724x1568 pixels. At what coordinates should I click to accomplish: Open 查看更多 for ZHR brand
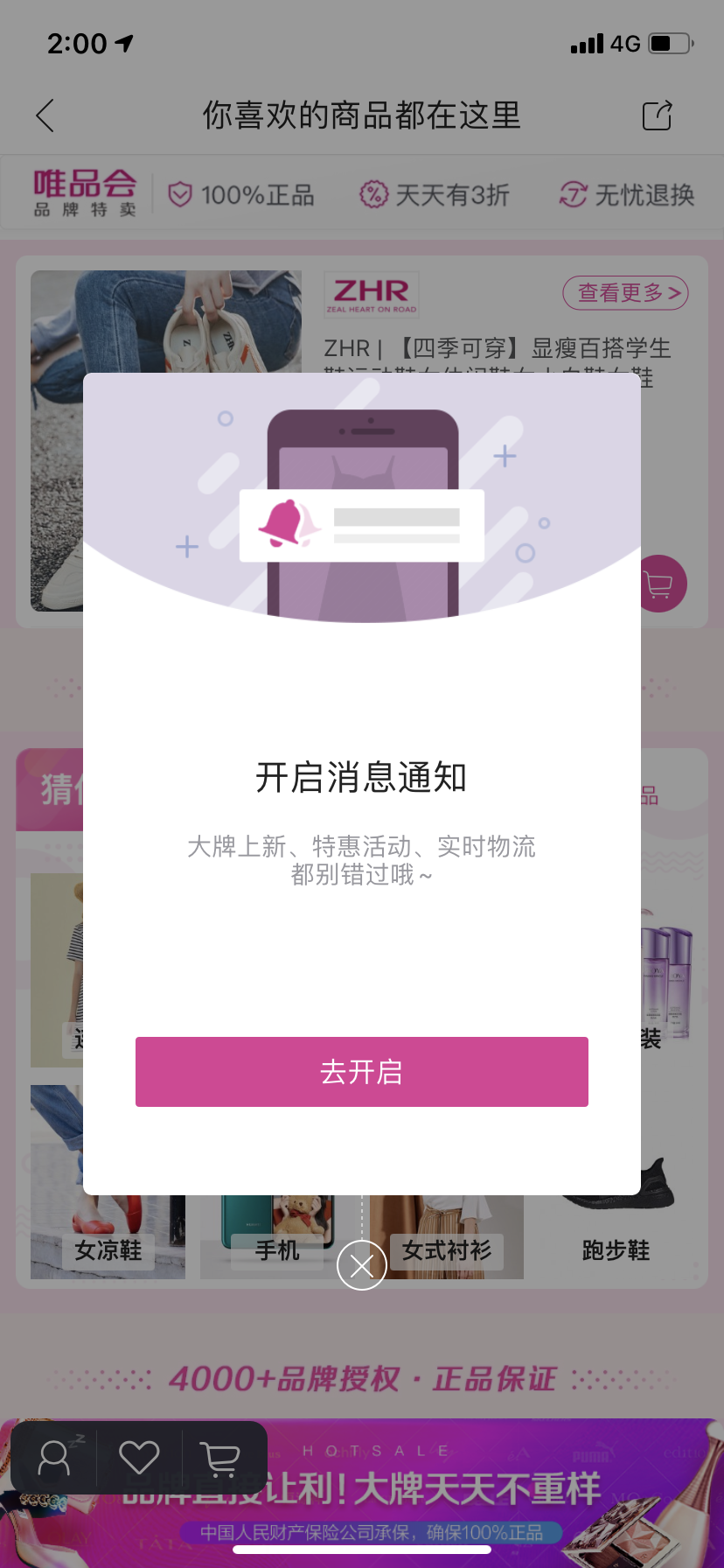pyautogui.click(x=625, y=293)
